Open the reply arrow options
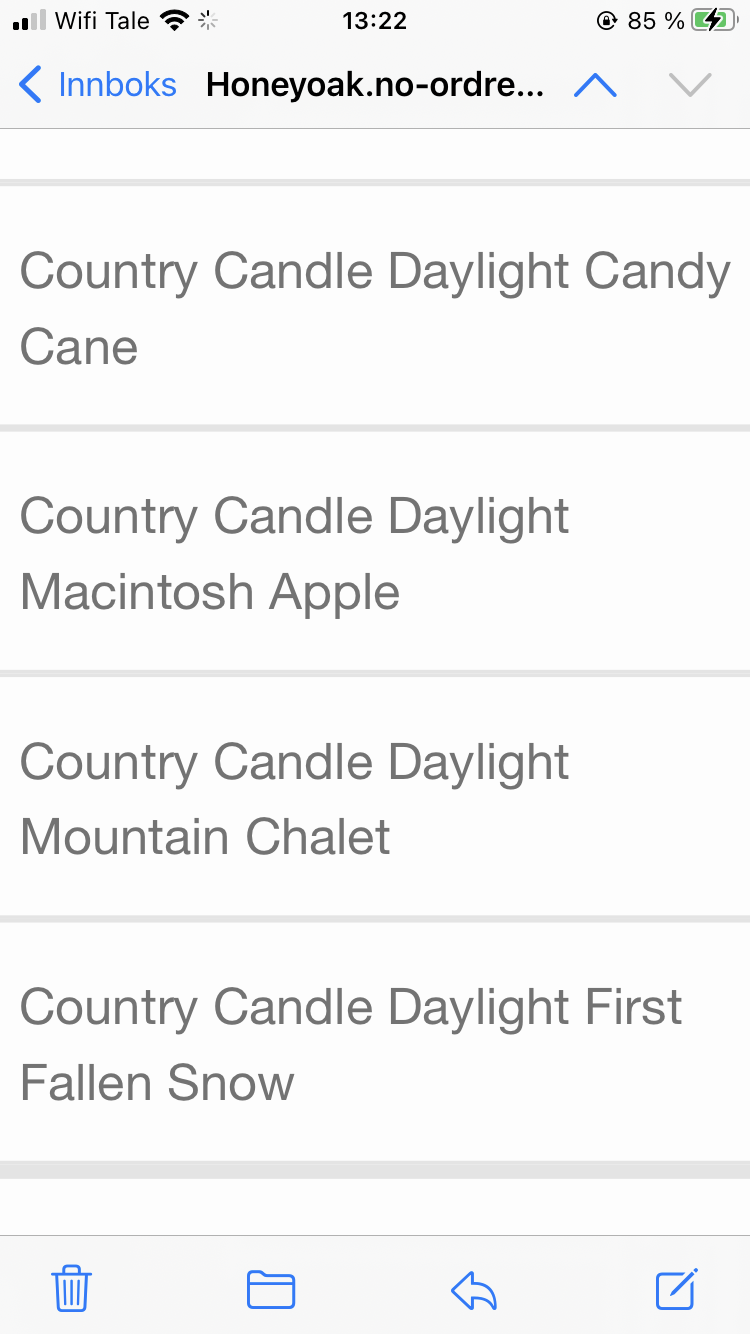 (474, 1290)
